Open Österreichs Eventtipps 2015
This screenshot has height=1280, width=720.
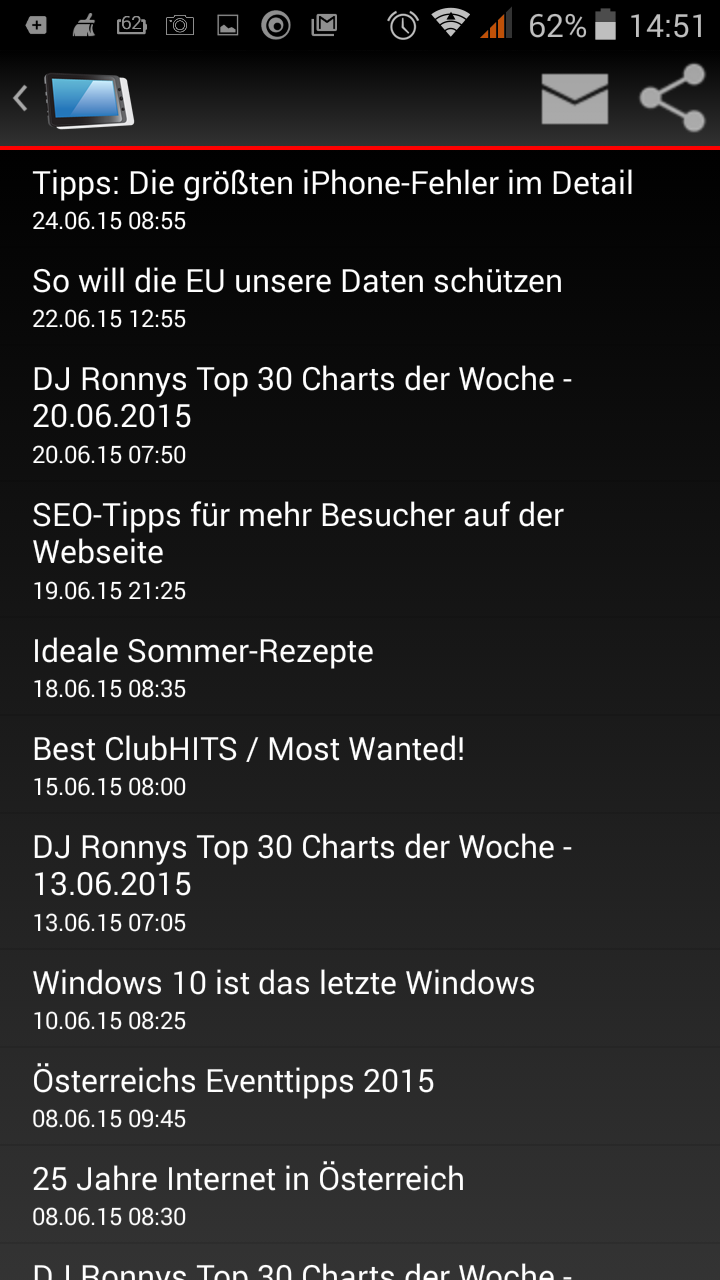pos(233,1097)
